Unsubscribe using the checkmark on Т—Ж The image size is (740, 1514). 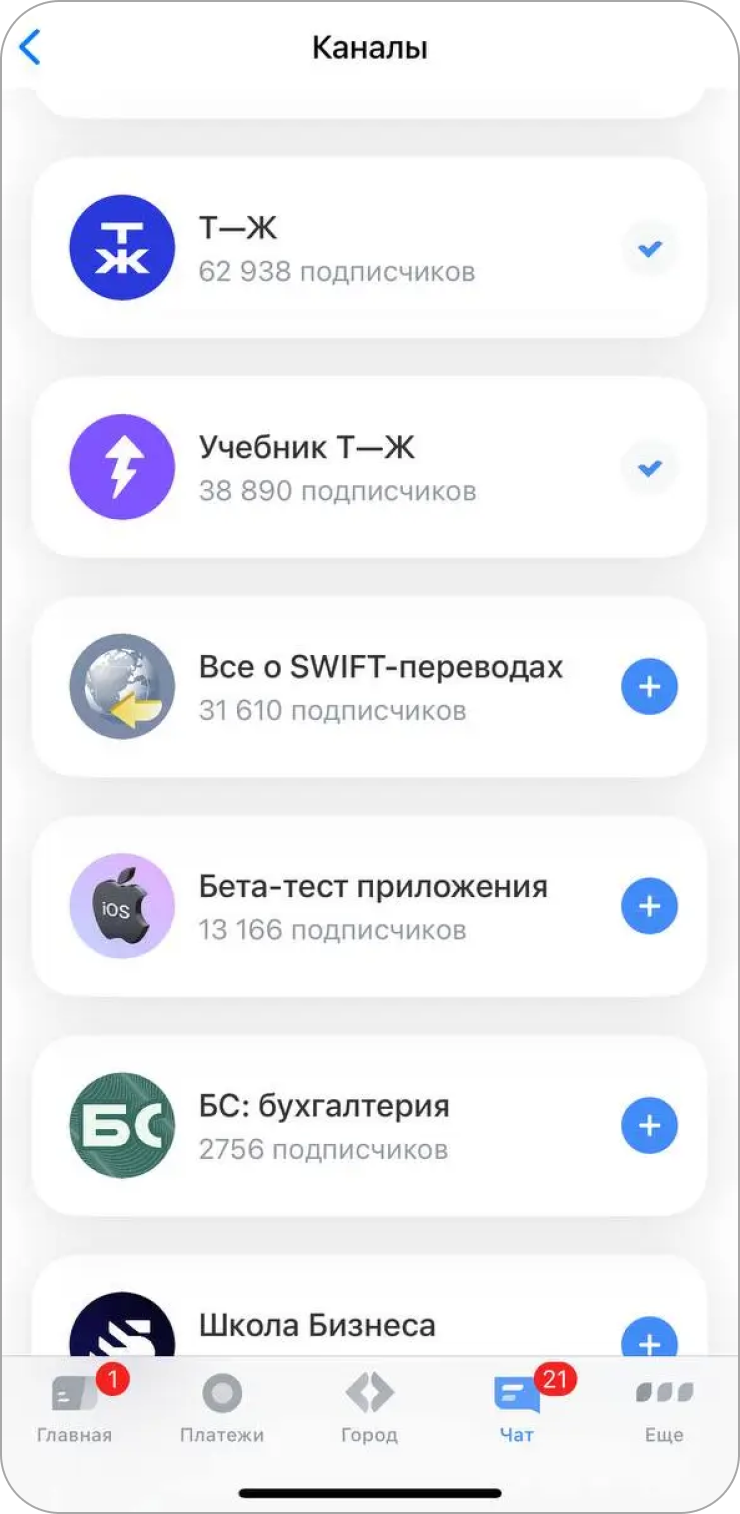[x=650, y=249]
